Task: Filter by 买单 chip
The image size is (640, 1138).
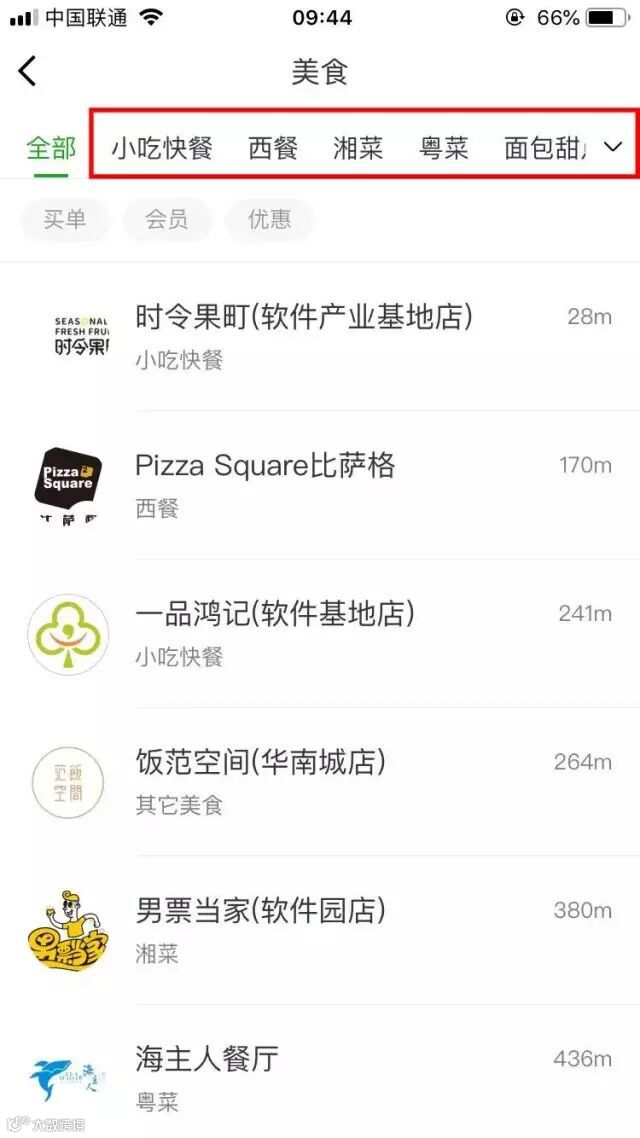Action: 65,220
